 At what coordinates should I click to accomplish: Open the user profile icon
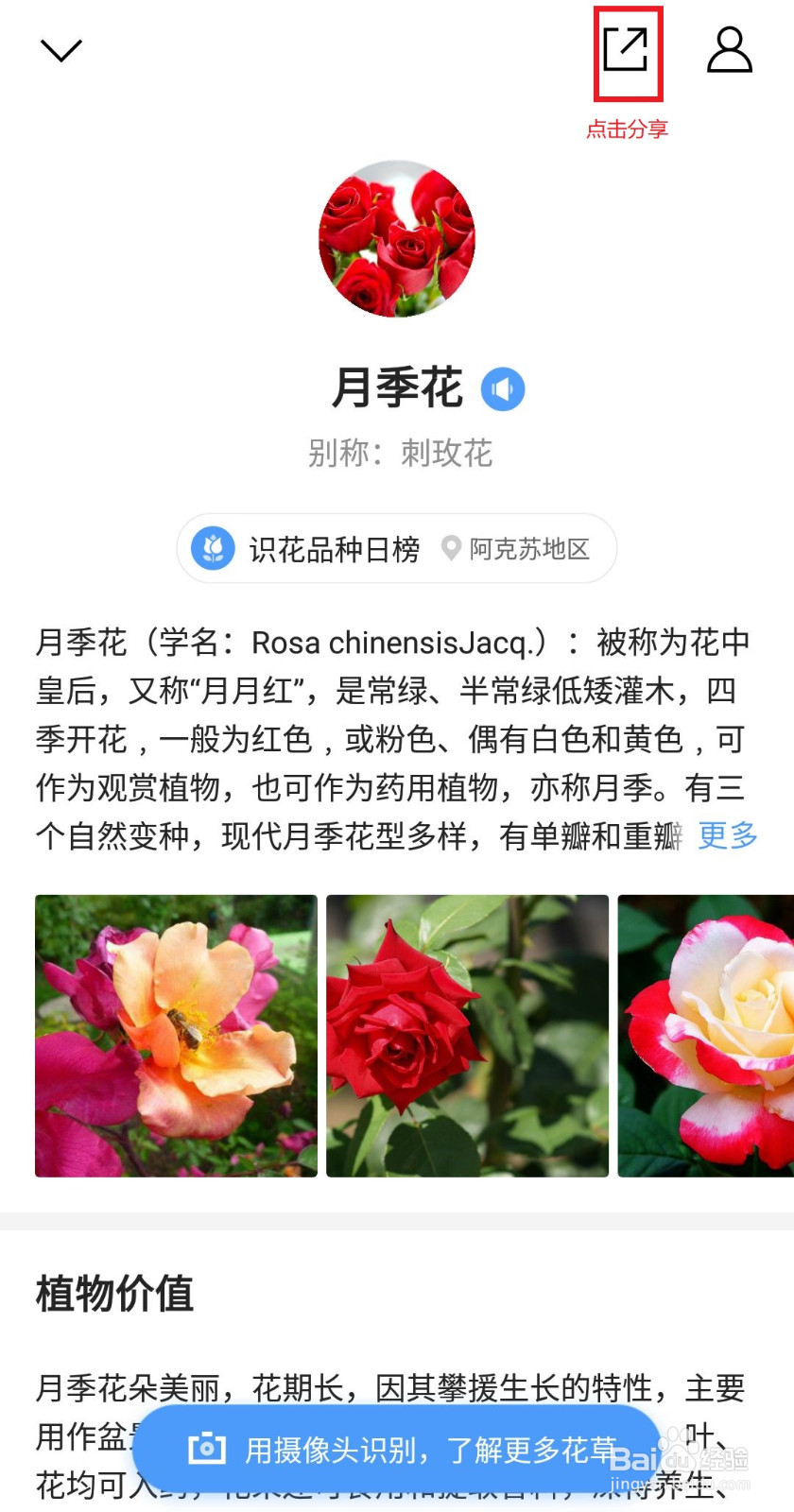728,52
